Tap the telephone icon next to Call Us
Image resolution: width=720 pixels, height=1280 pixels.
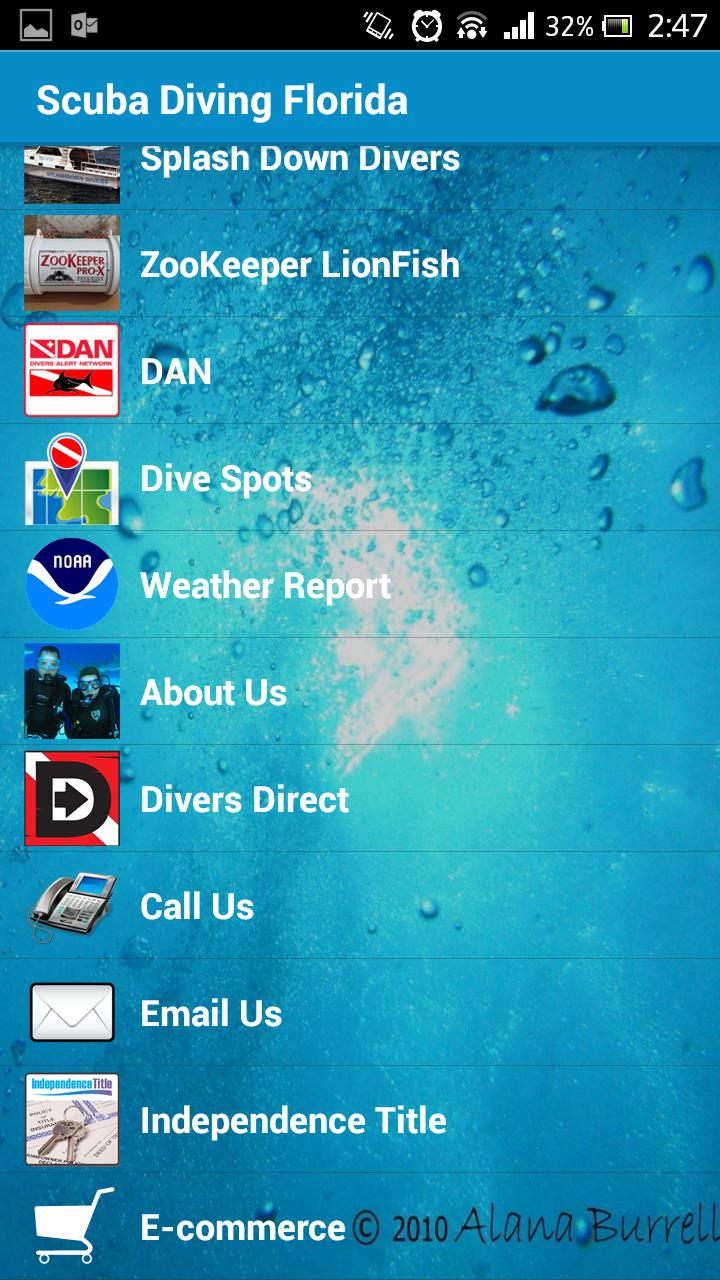click(71, 905)
